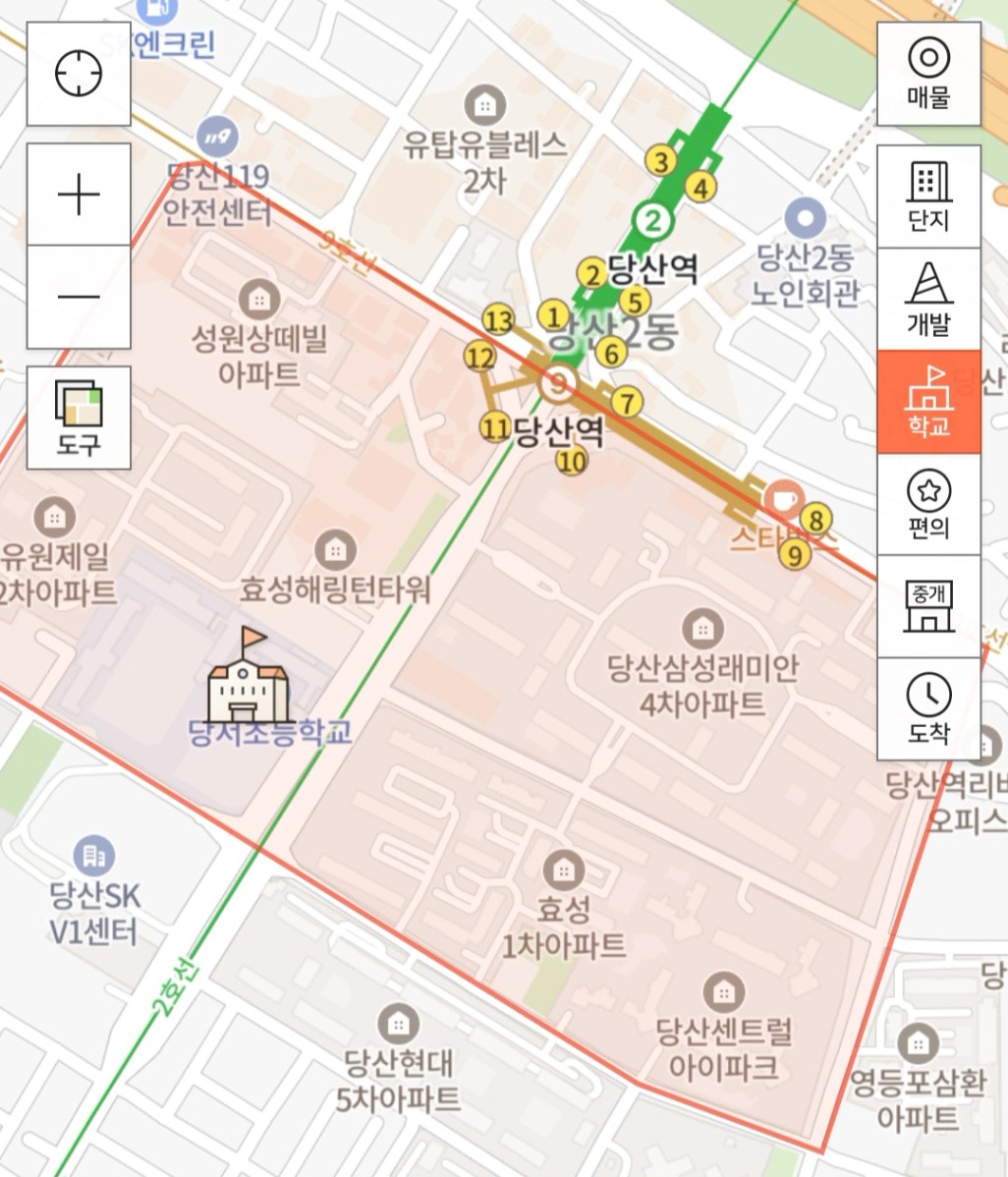
Task: Show 단지 apartment complexes layer
Action: tap(928, 196)
